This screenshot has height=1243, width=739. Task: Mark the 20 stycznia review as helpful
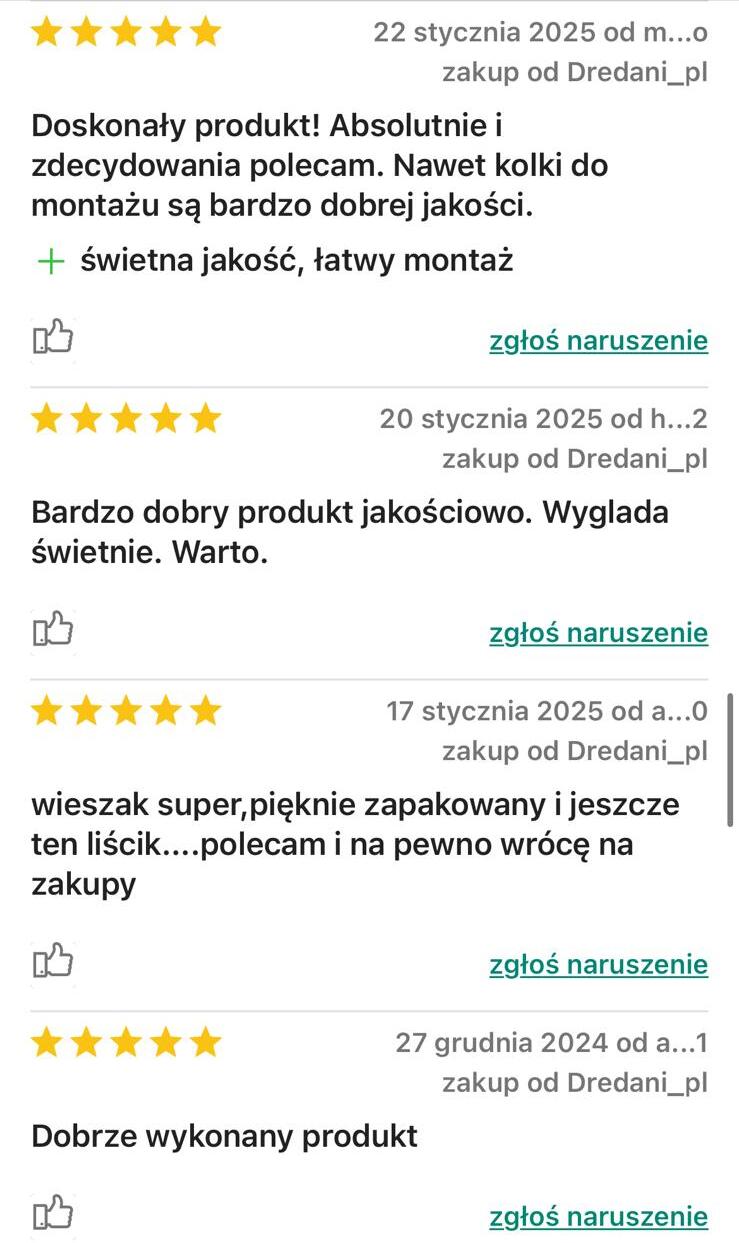point(52,630)
